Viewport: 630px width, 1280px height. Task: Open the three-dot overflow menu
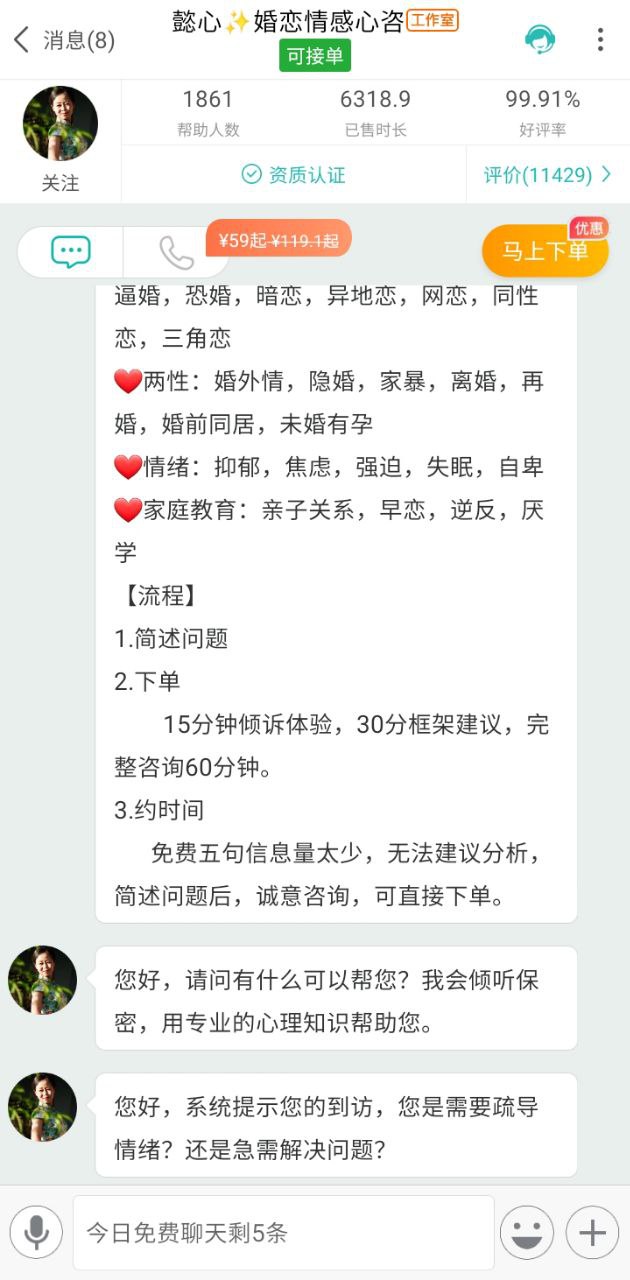click(600, 39)
